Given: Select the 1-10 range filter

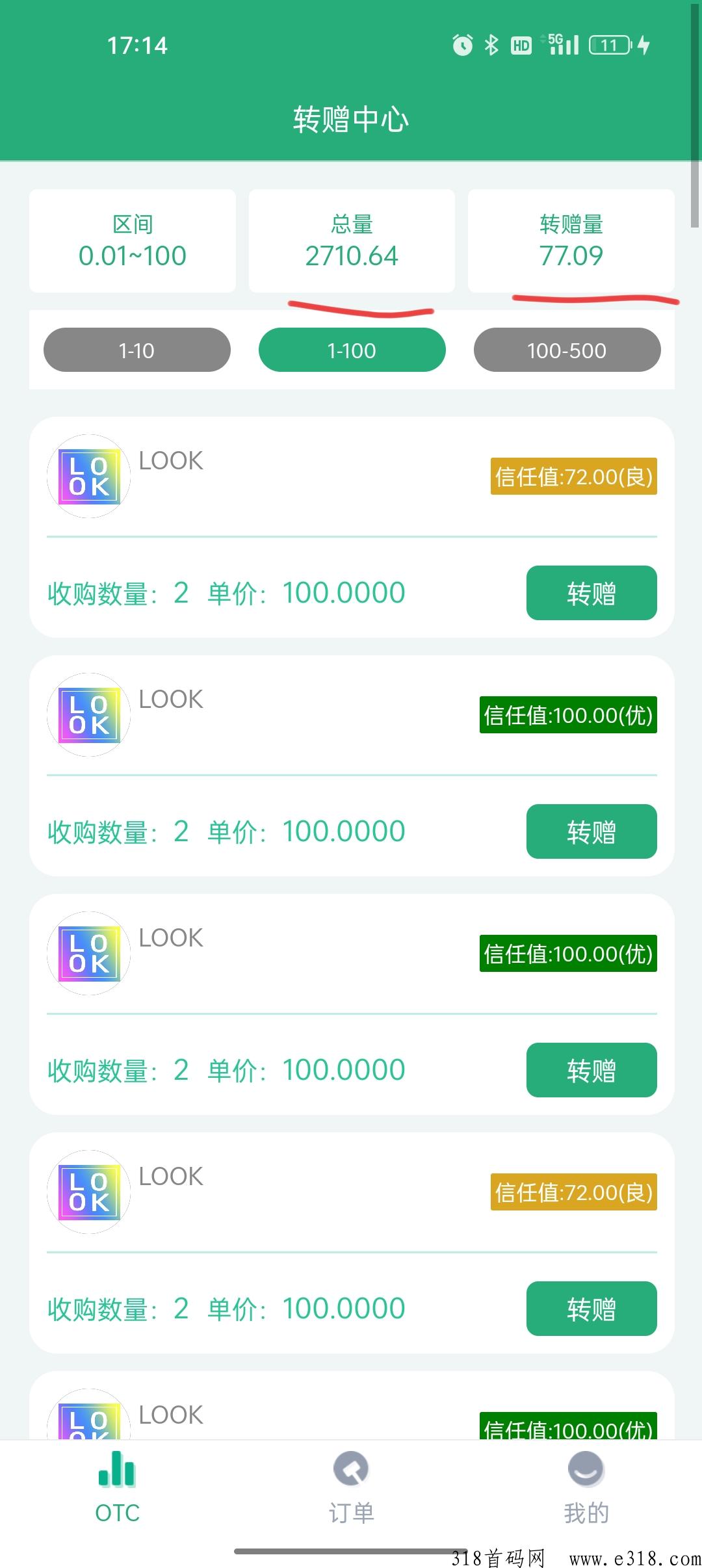Looking at the screenshot, I should coord(136,350).
